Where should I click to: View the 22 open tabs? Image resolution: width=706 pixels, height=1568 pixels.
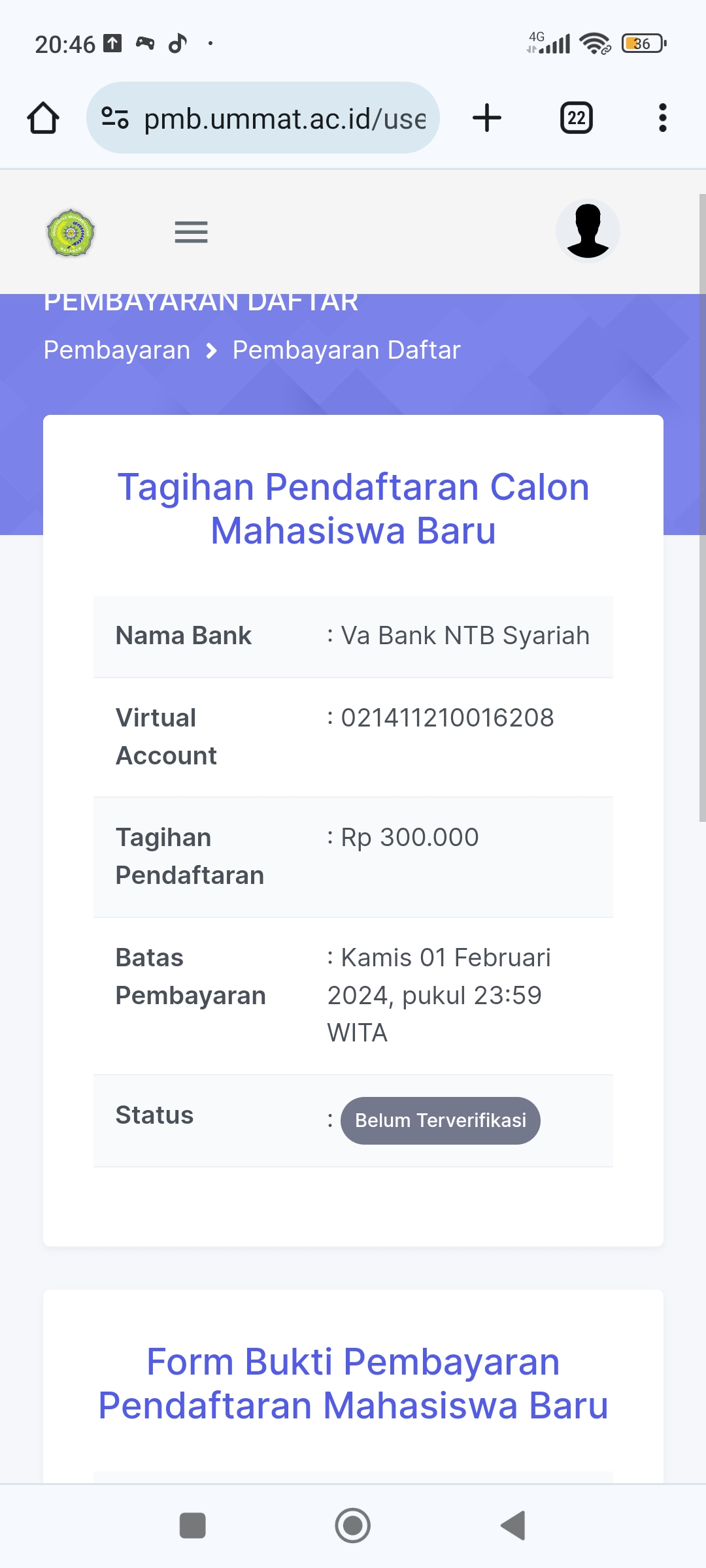[x=576, y=118]
